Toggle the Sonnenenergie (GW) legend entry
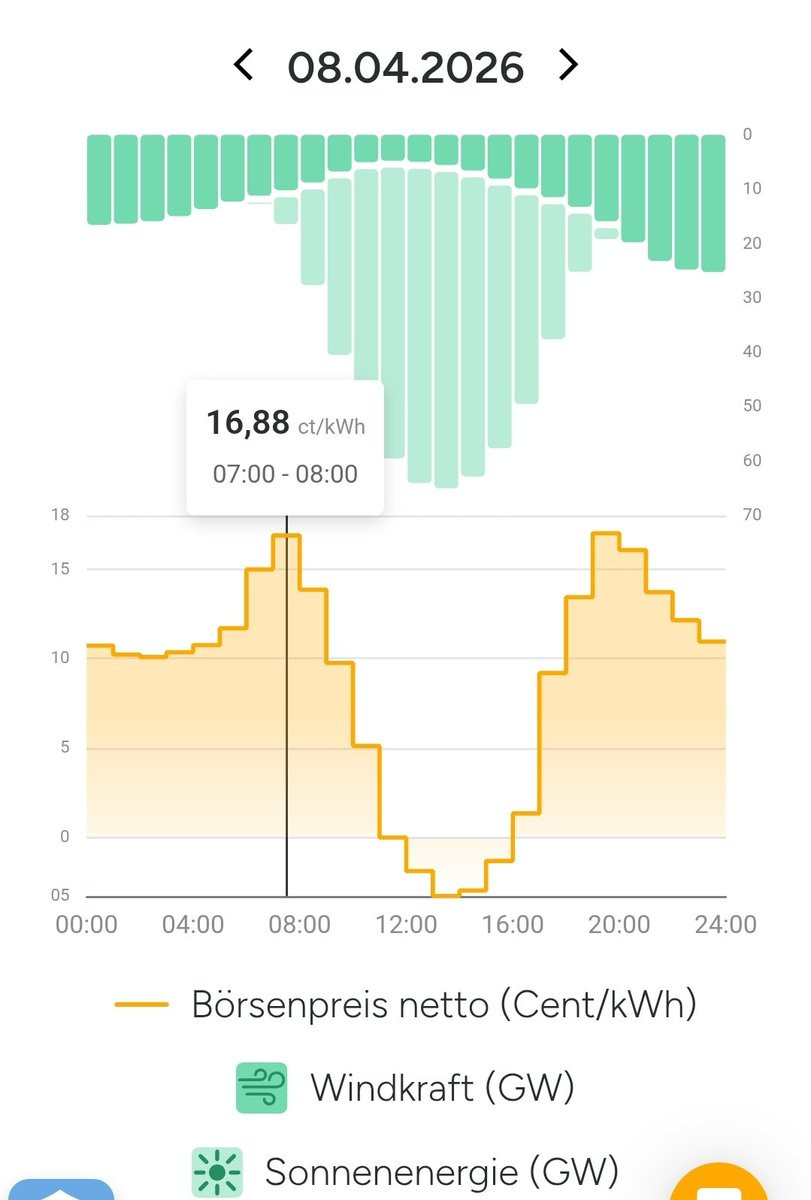This screenshot has width=811, height=1200. [x=405, y=1169]
